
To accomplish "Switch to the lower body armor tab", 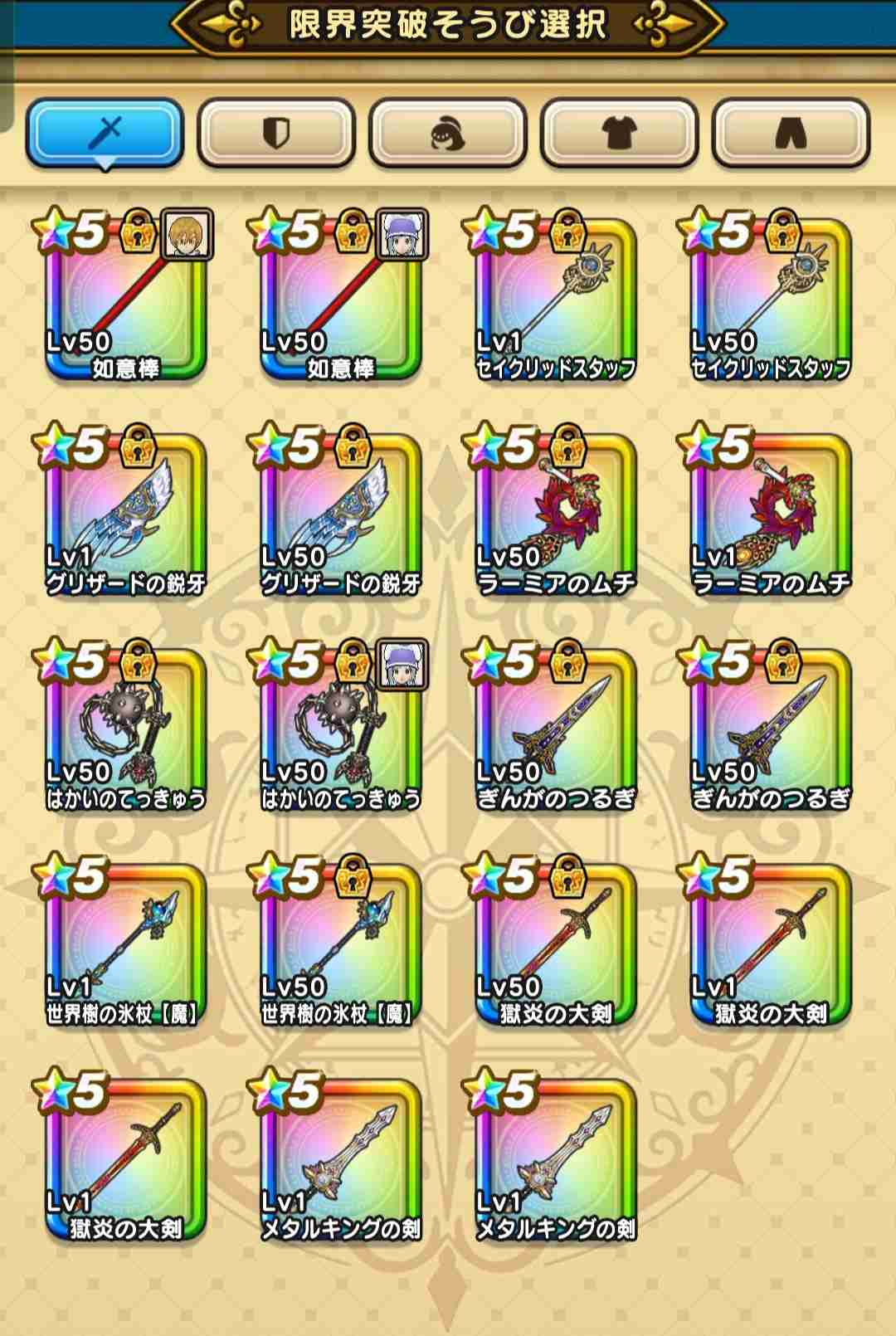I will 791,133.
